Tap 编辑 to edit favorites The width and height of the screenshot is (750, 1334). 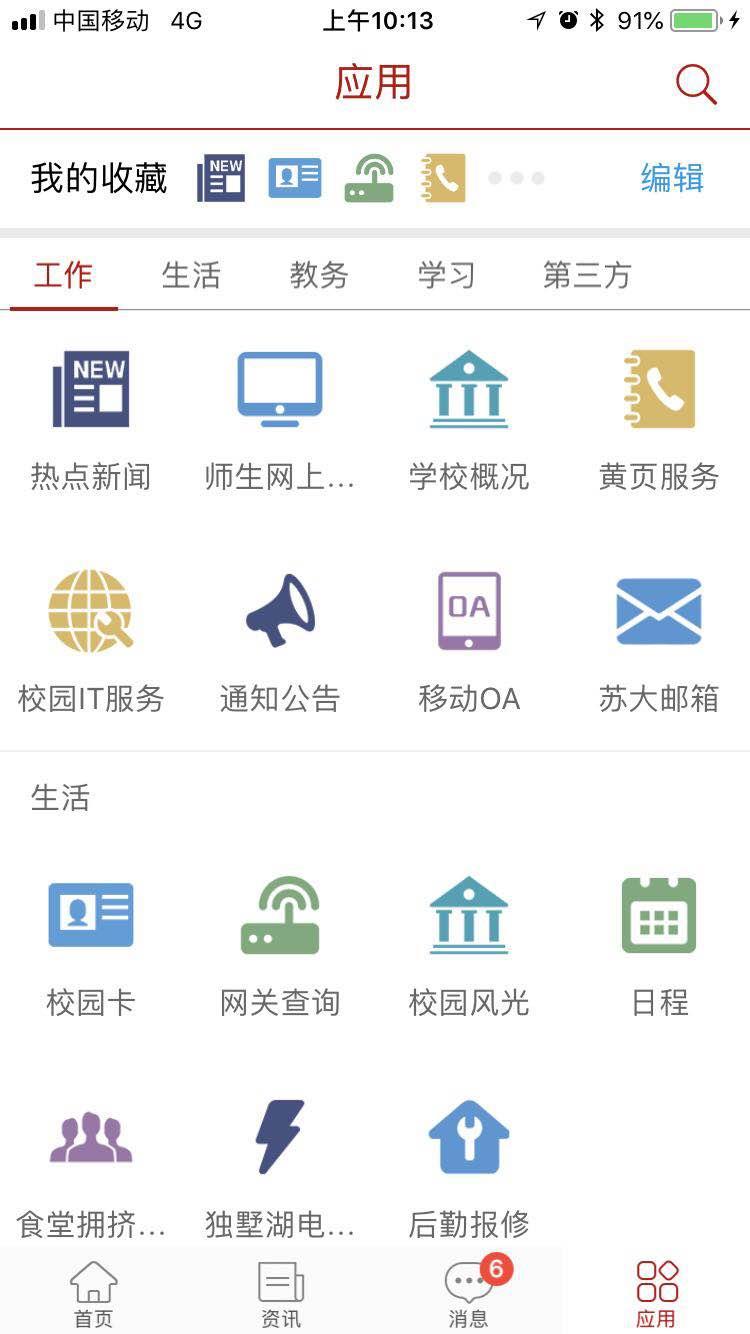click(x=671, y=177)
